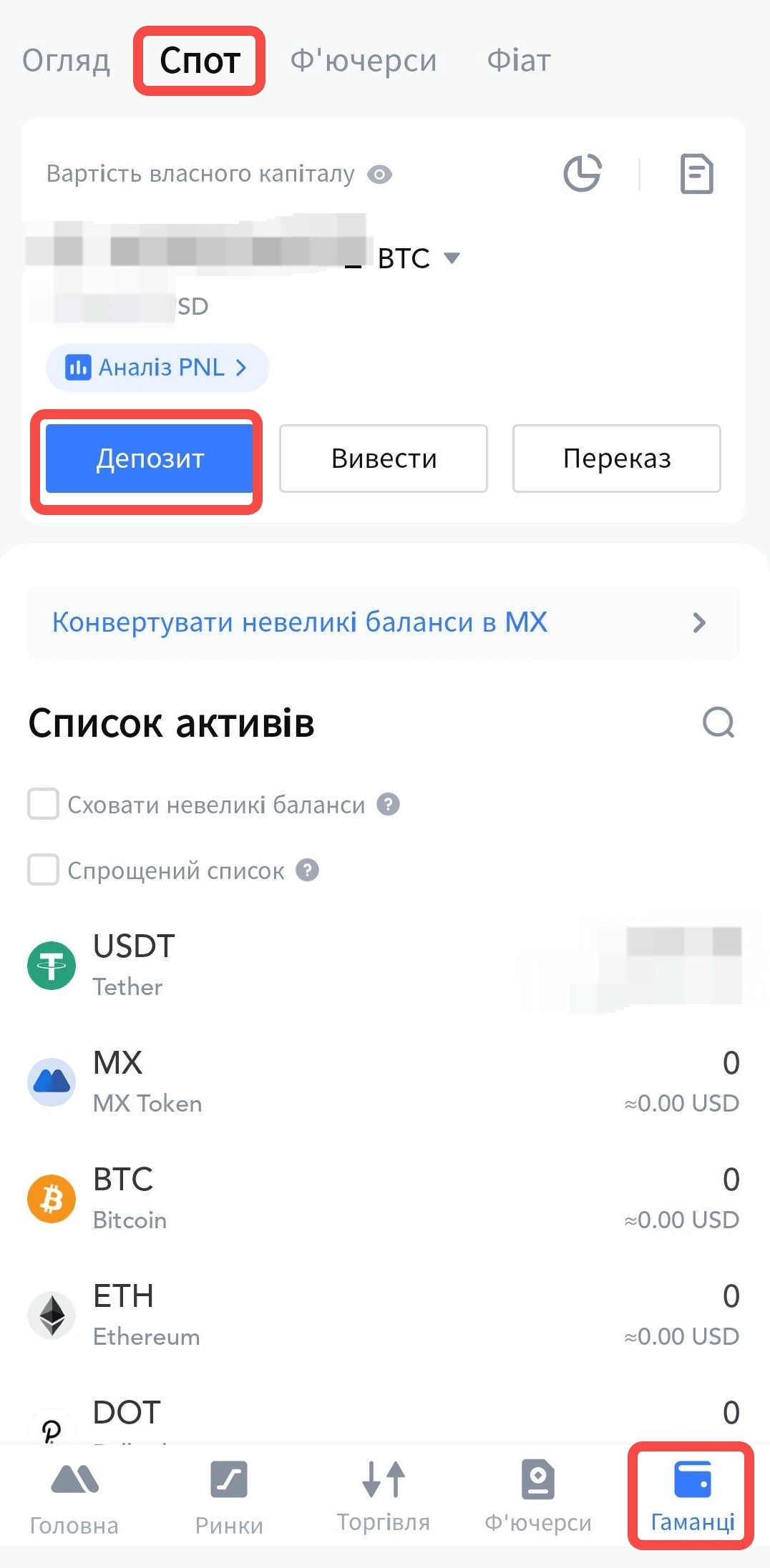Open Конвертувати невеликі баланси в MX
Viewport: 770px width, 1568px height.
383,622
